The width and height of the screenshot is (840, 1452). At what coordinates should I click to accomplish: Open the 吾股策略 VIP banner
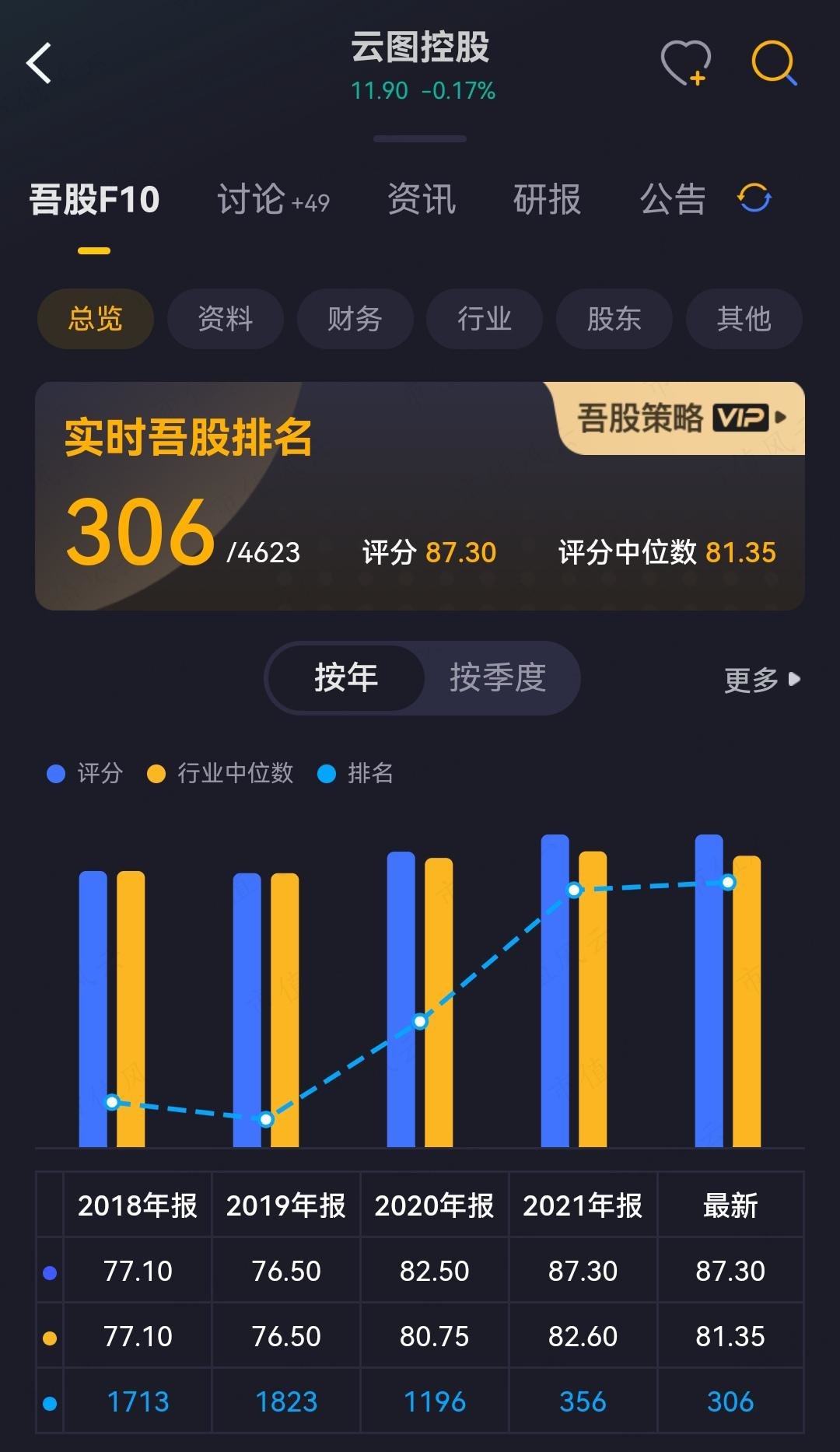pyautogui.click(x=681, y=418)
